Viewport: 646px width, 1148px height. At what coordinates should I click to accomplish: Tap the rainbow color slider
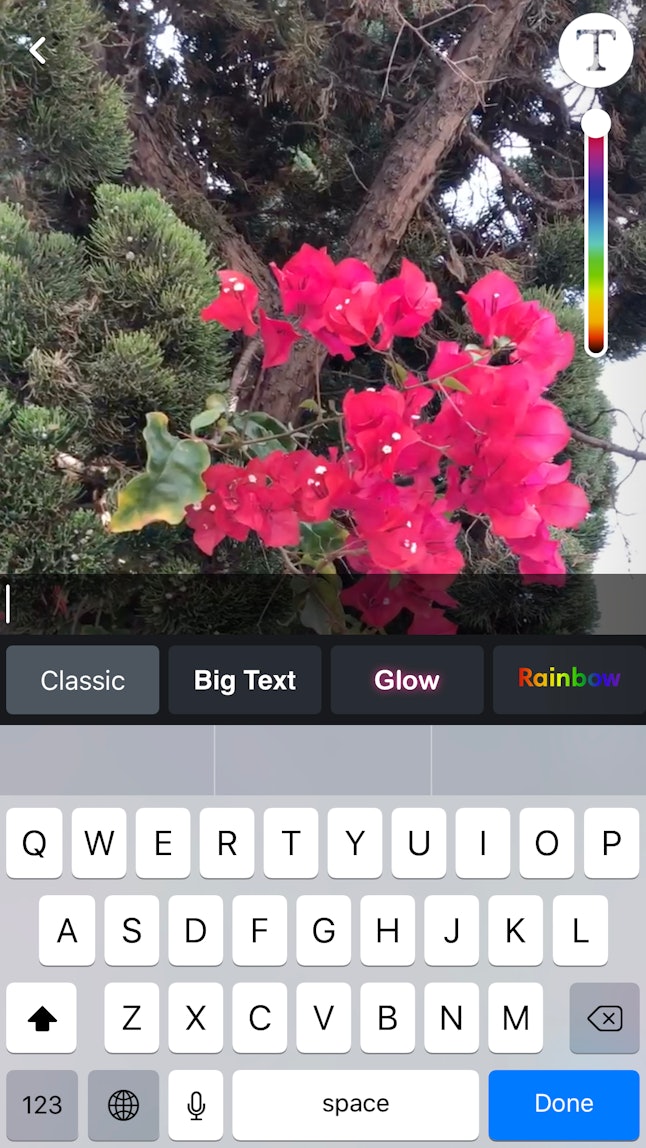tap(596, 240)
